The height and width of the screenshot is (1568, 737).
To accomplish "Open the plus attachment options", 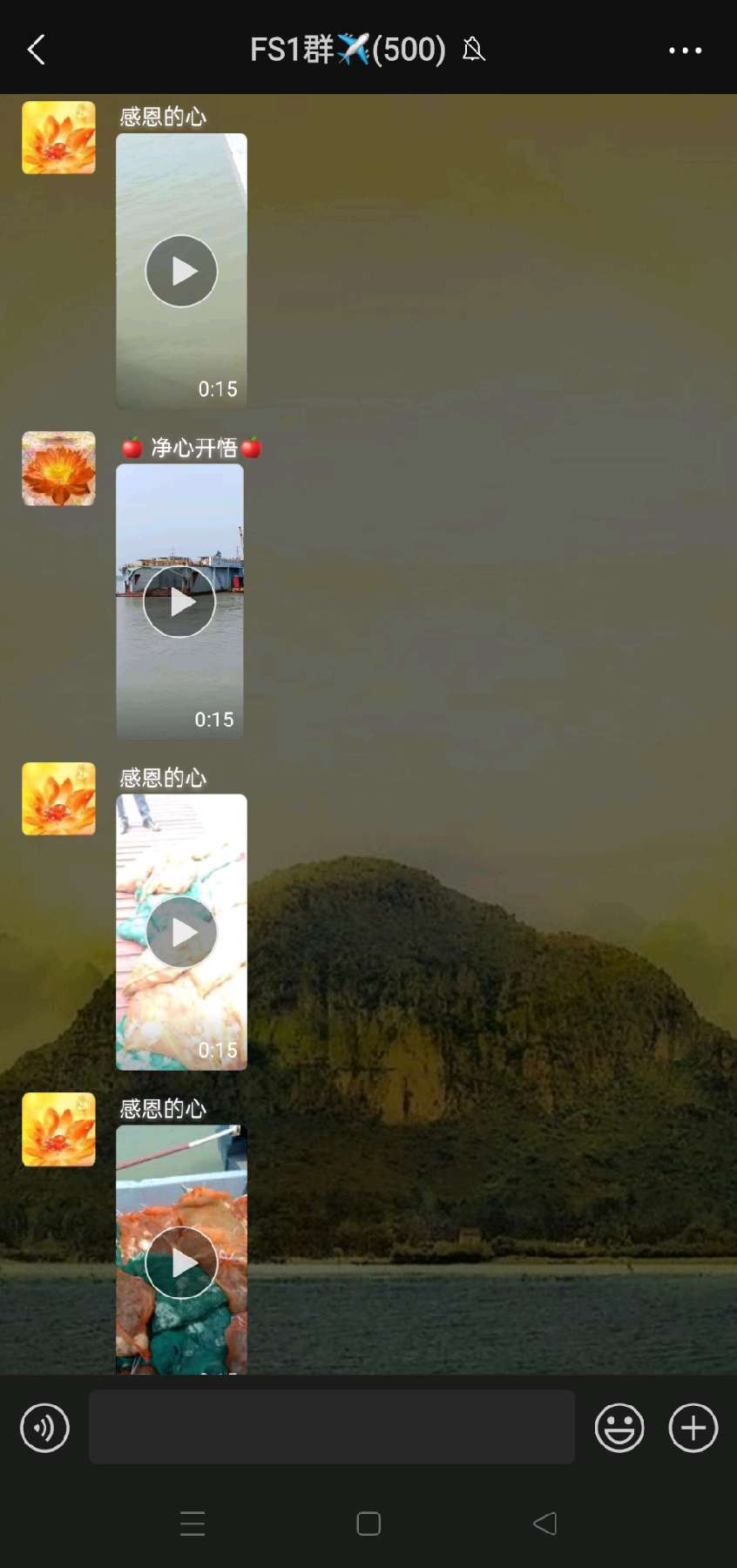I will [693, 1428].
